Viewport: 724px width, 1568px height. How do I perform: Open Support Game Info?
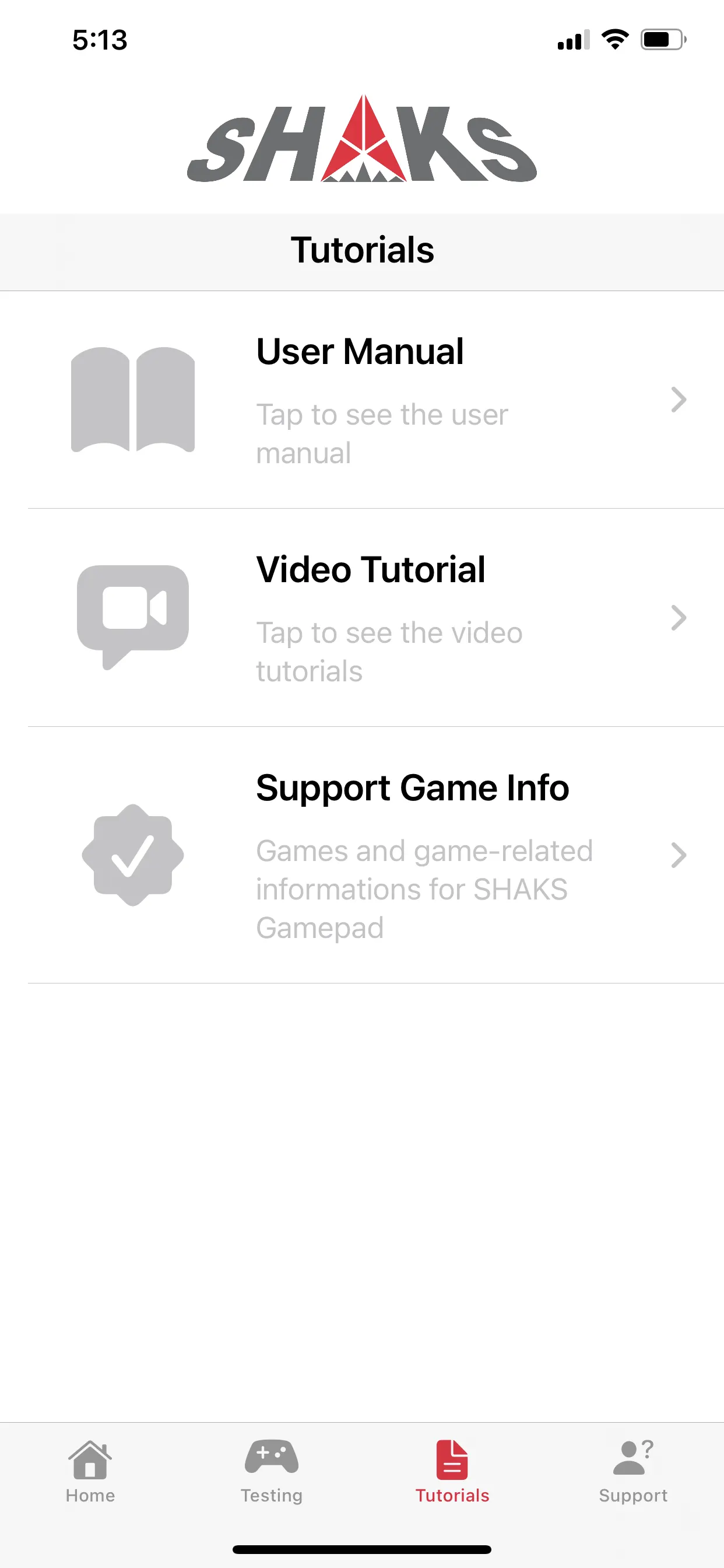[361, 855]
